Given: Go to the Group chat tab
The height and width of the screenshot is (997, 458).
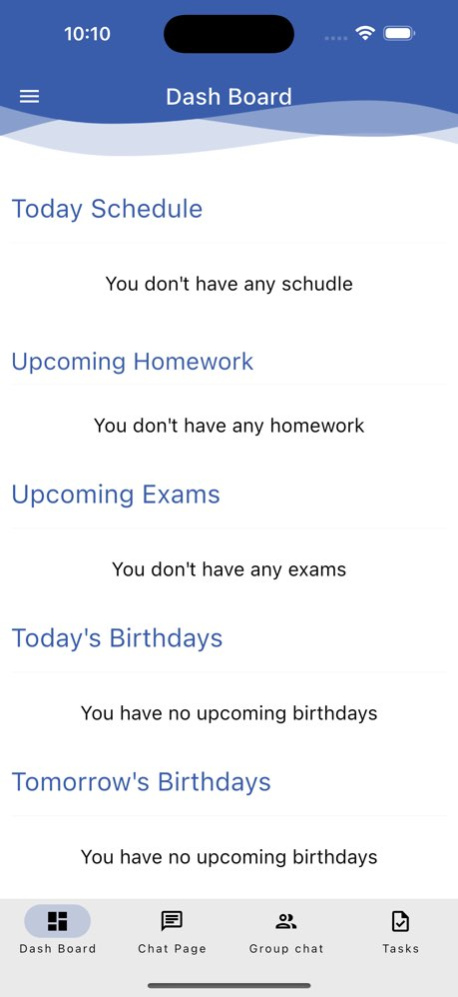Looking at the screenshot, I should pos(286,931).
